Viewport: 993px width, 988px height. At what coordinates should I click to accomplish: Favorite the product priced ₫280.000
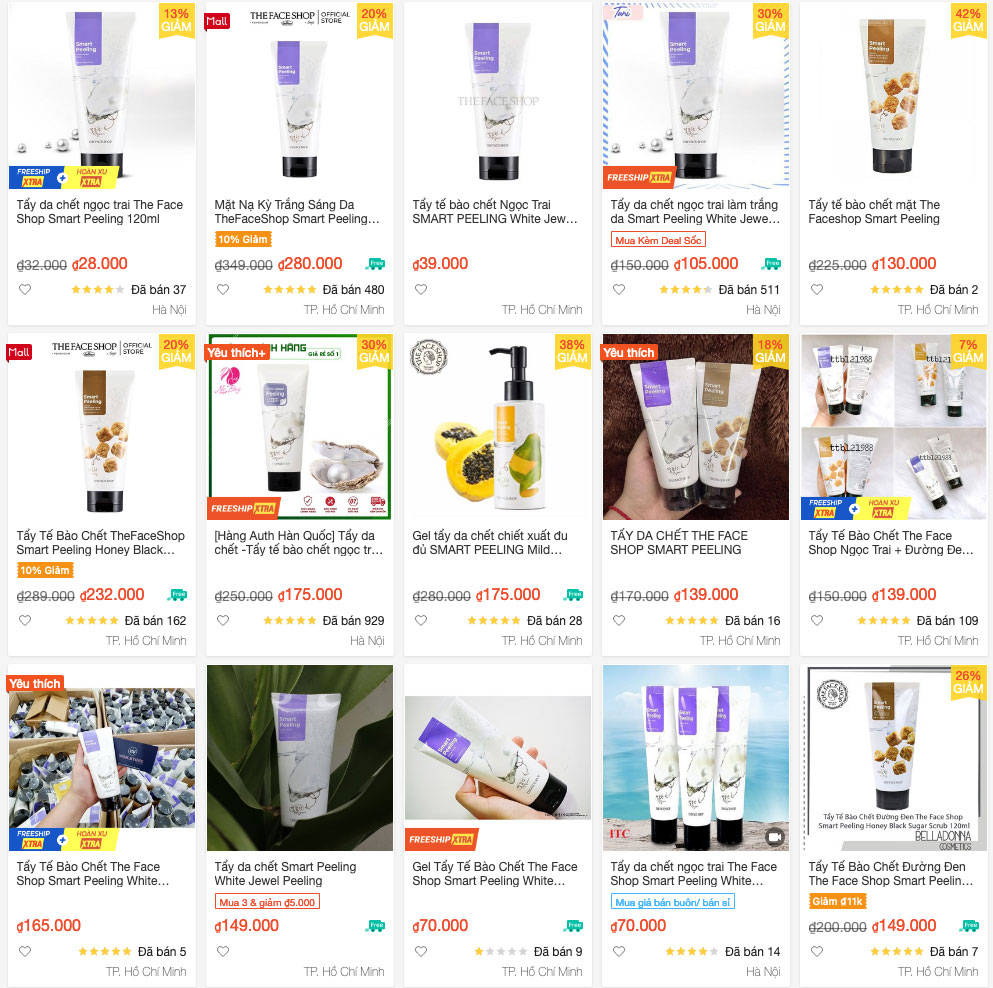[223, 290]
